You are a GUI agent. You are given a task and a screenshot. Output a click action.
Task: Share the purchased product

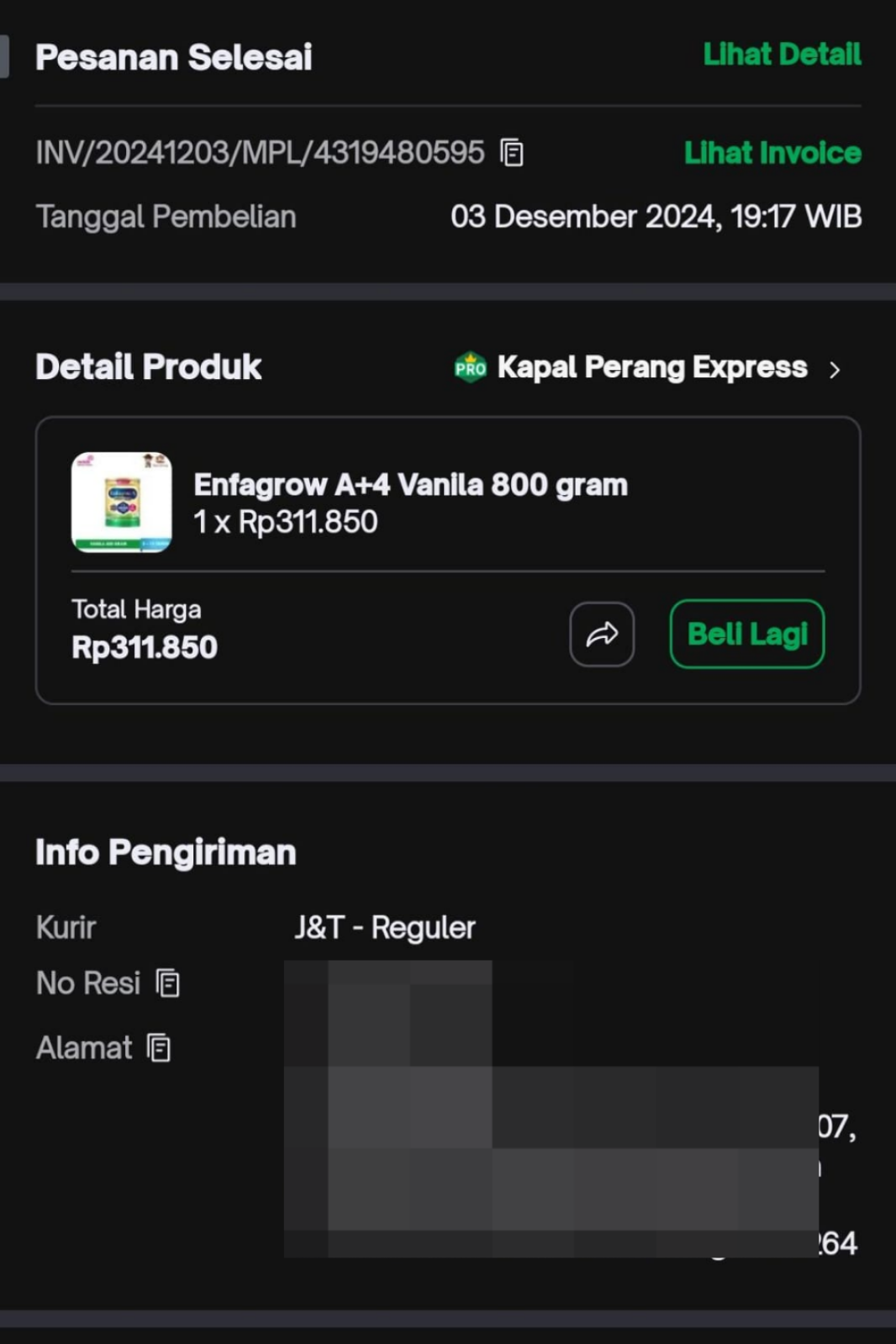(x=602, y=635)
